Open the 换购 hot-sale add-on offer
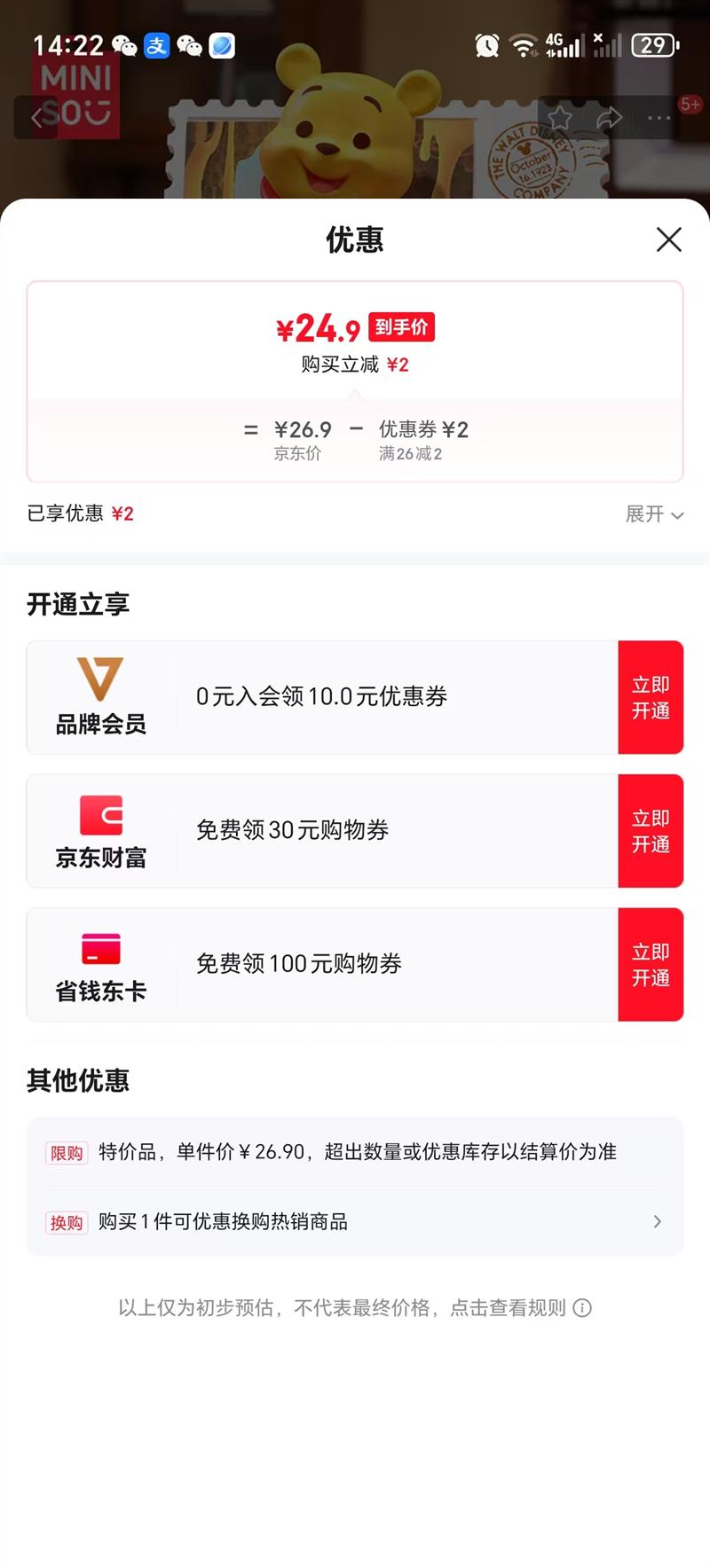Screen dimensions: 710x1568 355,1222
